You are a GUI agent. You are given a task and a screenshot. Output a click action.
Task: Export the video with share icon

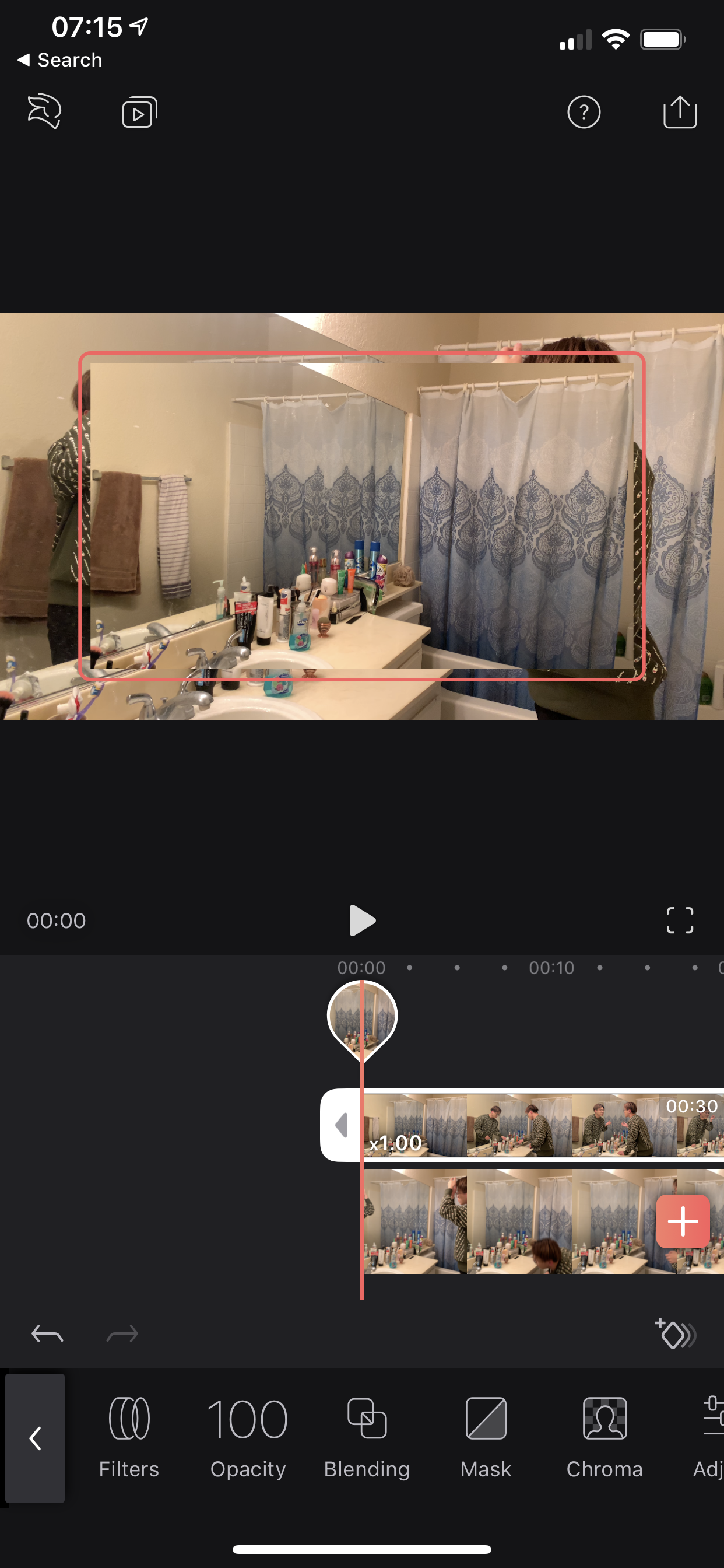coord(680,112)
